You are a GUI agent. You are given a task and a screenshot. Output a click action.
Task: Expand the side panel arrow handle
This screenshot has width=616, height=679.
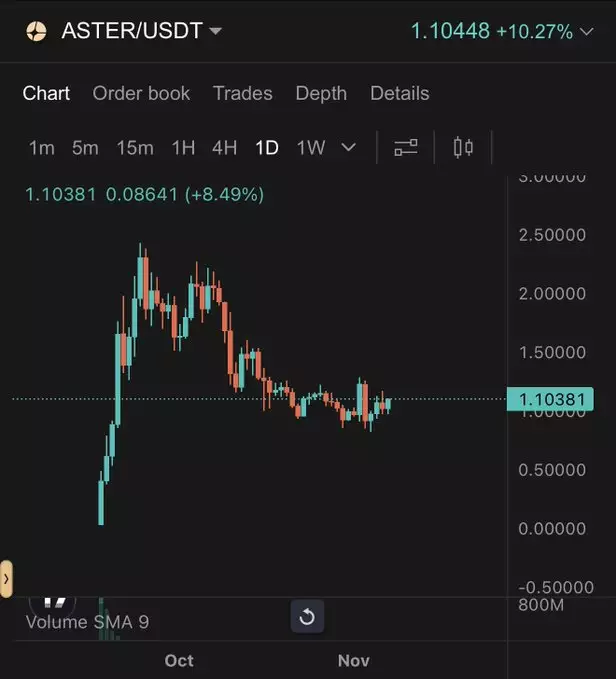[x=6, y=579]
